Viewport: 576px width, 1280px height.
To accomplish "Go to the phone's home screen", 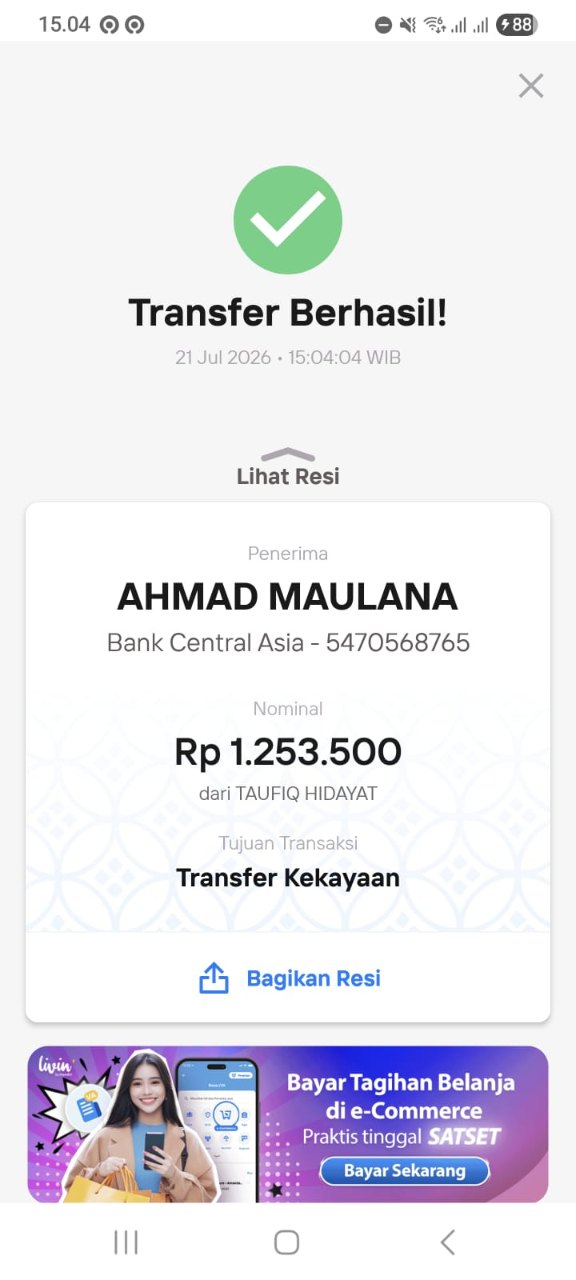I will coord(287,1242).
